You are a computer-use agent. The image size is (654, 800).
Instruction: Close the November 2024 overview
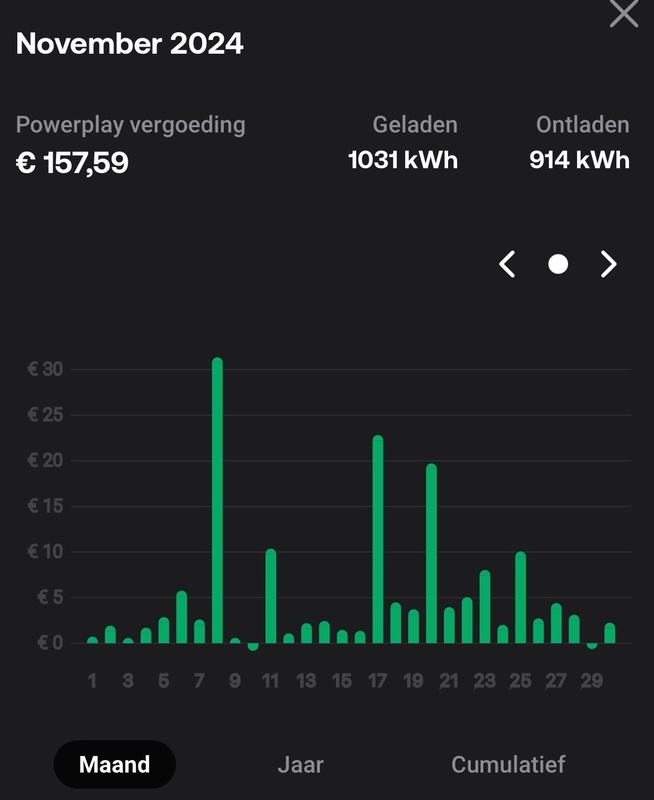coord(624,14)
